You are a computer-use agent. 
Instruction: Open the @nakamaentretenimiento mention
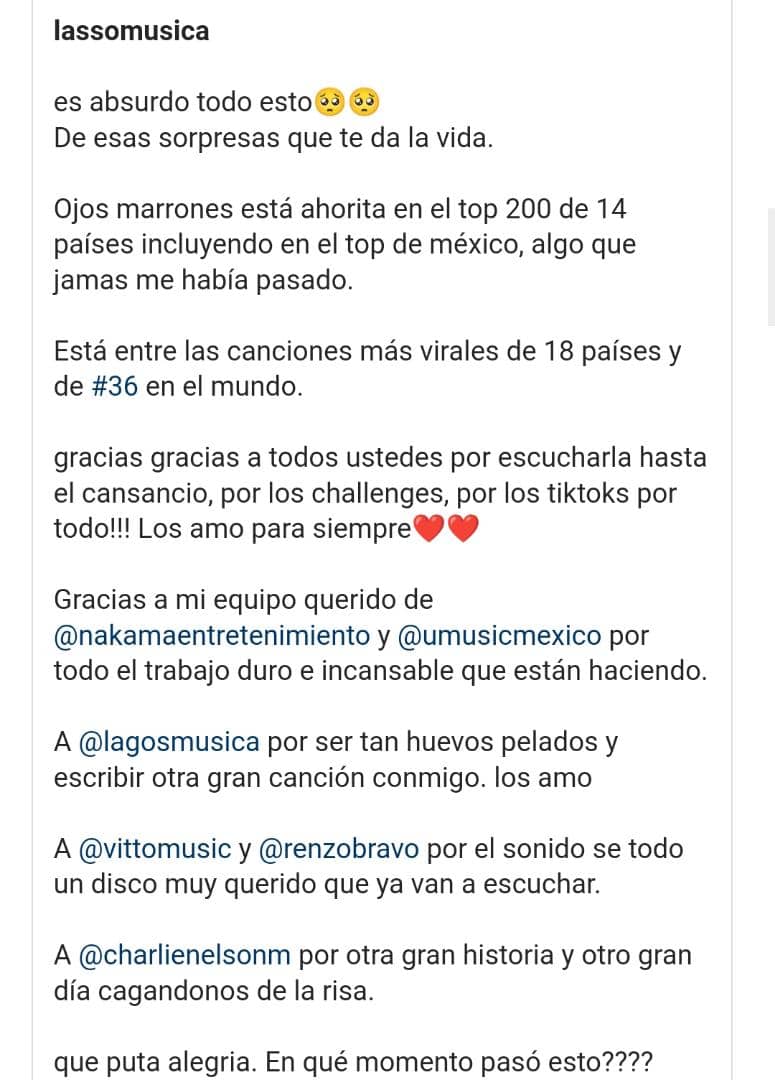tap(212, 636)
